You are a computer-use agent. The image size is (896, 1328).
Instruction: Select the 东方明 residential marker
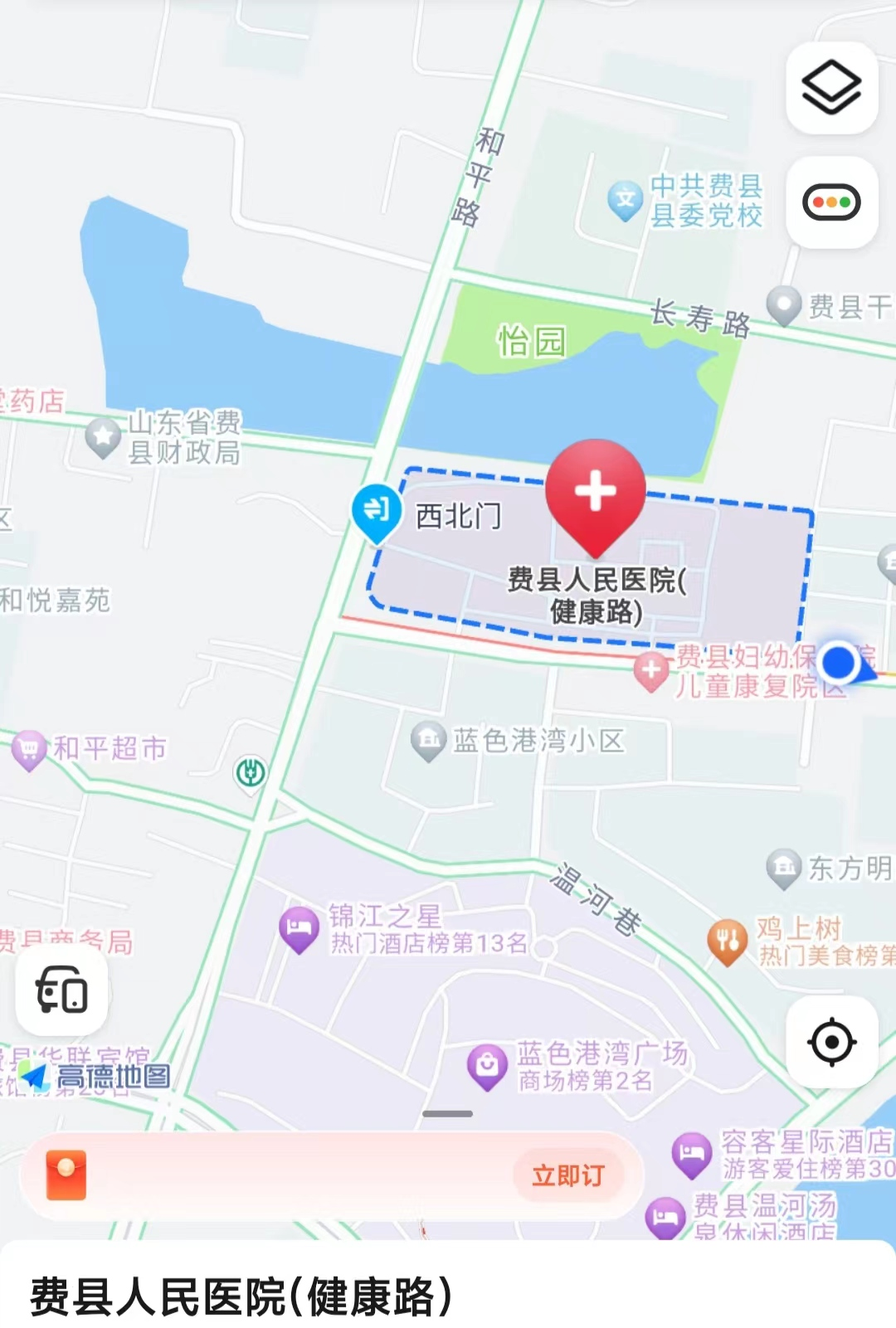(783, 868)
